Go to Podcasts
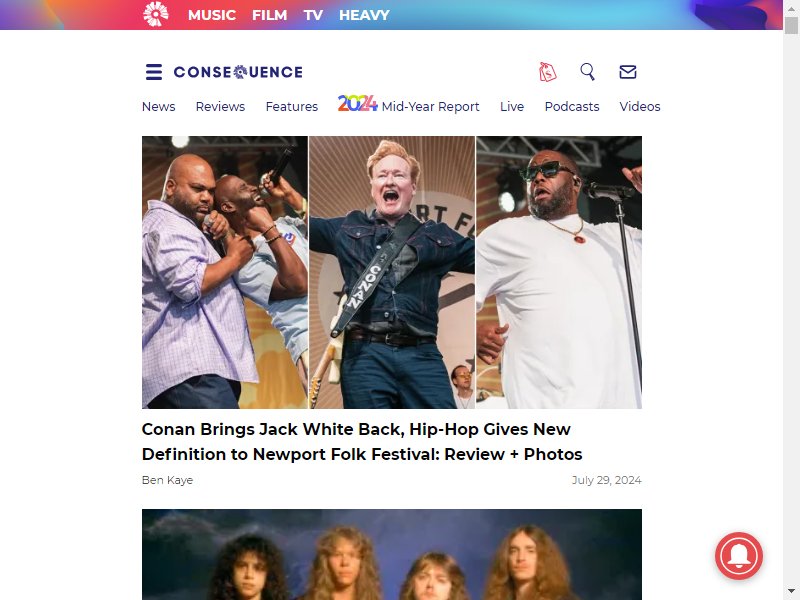Screen dimensions: 800x600 click(x=572, y=106)
